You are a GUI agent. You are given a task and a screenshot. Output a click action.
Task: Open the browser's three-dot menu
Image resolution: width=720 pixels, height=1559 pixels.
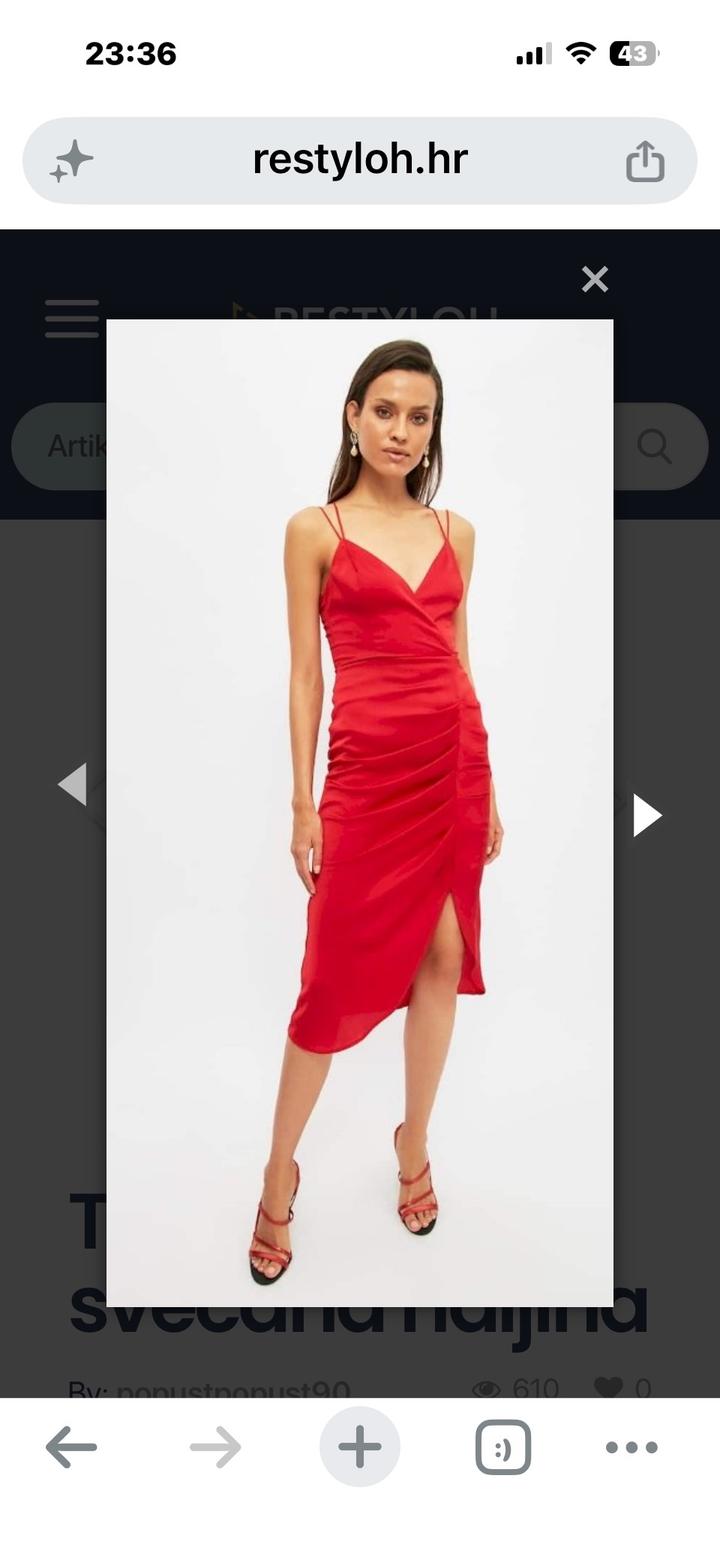[x=632, y=1447]
